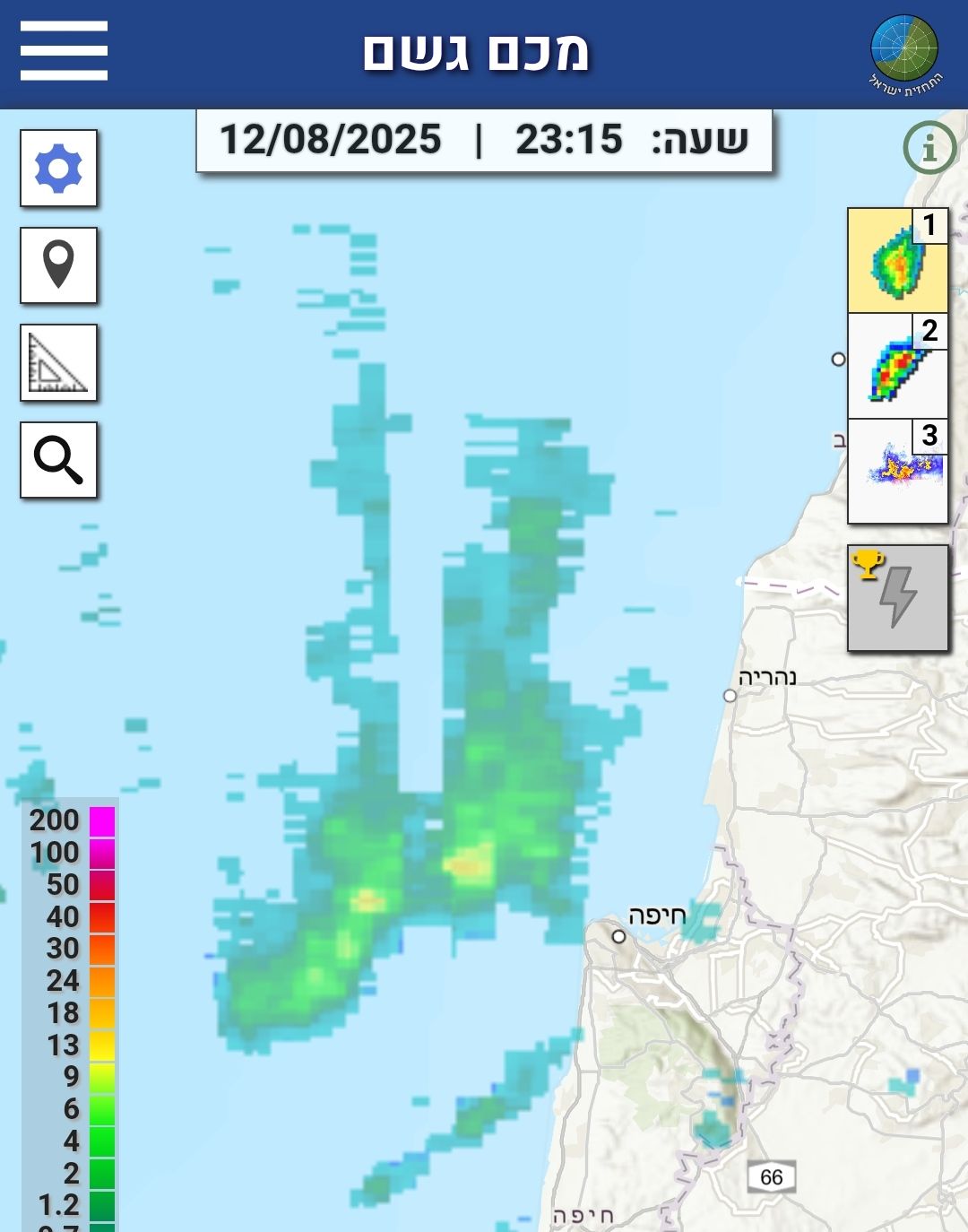This screenshot has height=1232, width=968.
Task: Tap the location pin button
Action: point(59,265)
